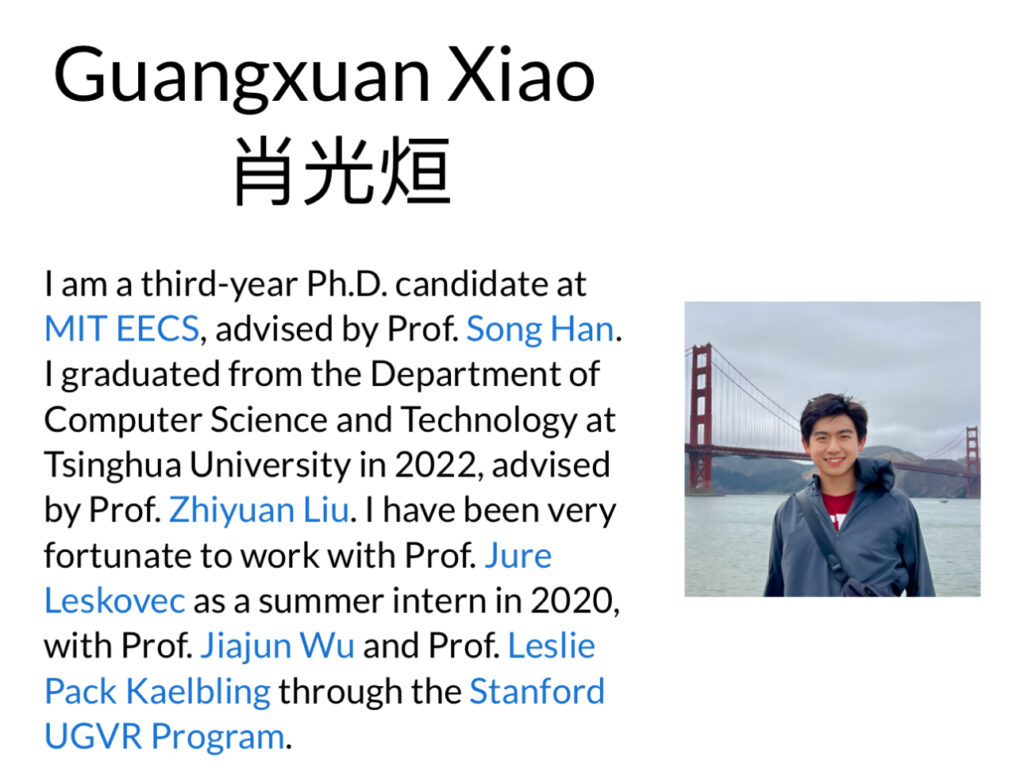
Task: Visit Song Han's page
Action: (540, 329)
